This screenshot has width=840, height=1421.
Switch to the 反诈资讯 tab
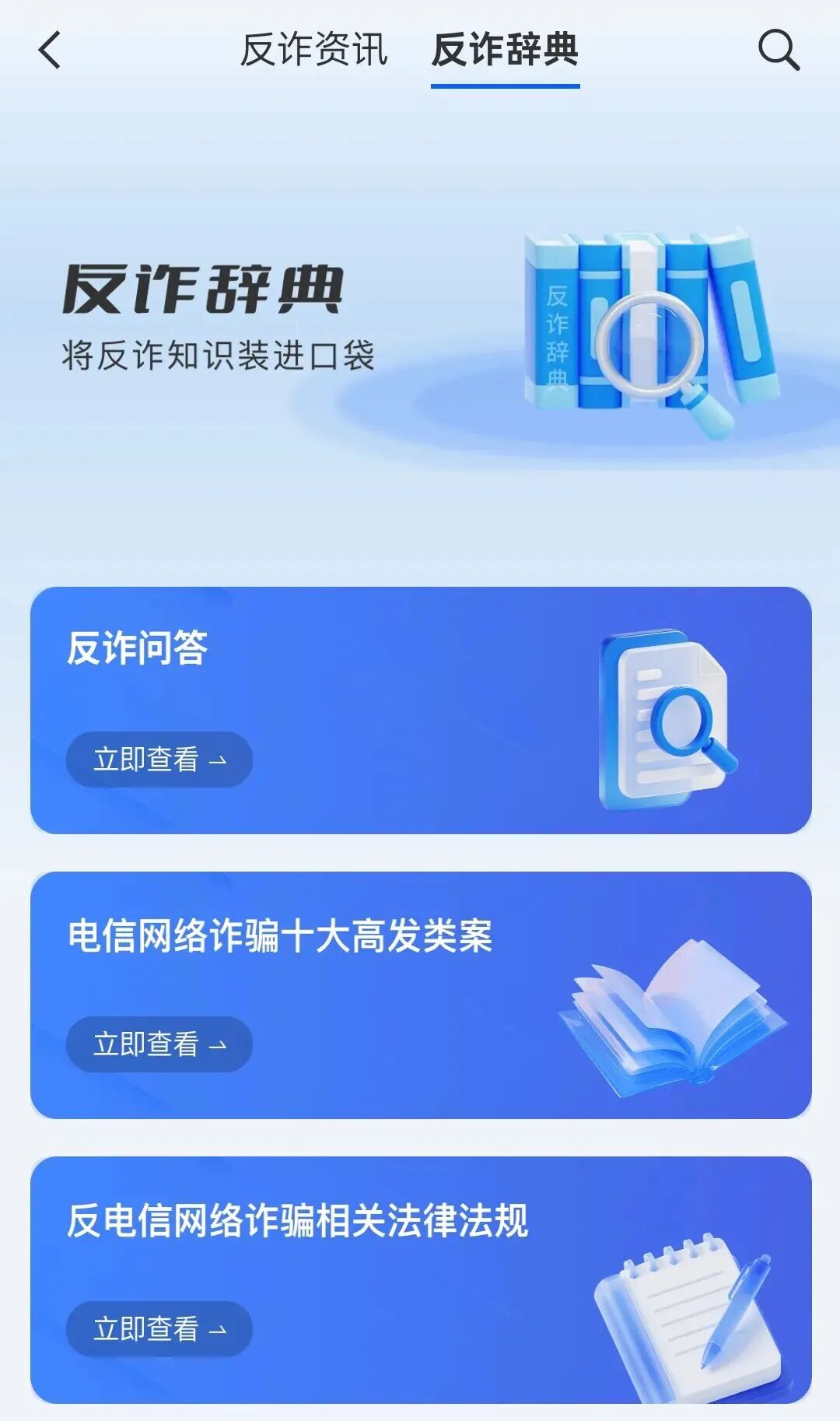(x=313, y=51)
